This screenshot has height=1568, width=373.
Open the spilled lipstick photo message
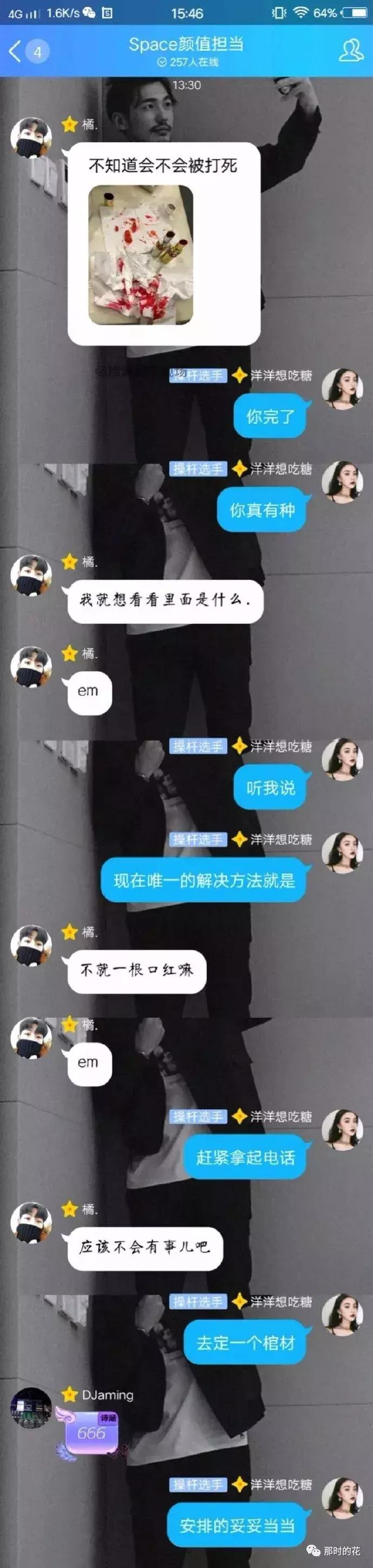[x=141, y=255]
